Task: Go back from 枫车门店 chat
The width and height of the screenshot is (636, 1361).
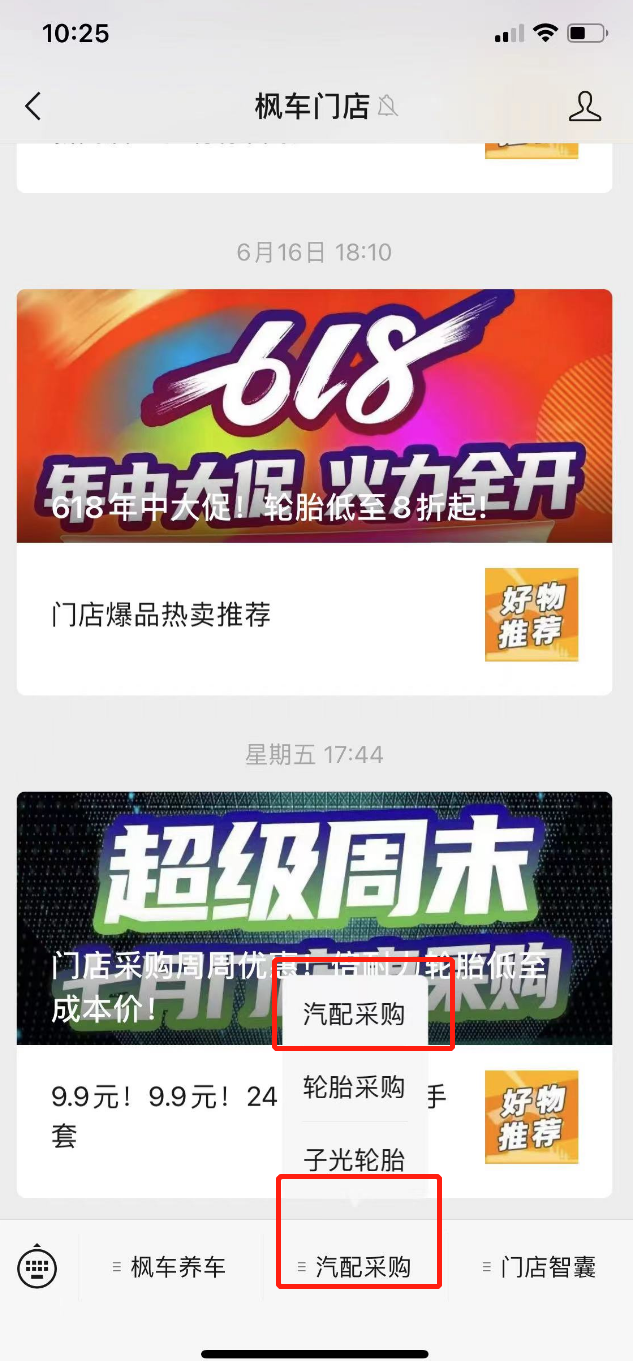Action: click(x=33, y=107)
